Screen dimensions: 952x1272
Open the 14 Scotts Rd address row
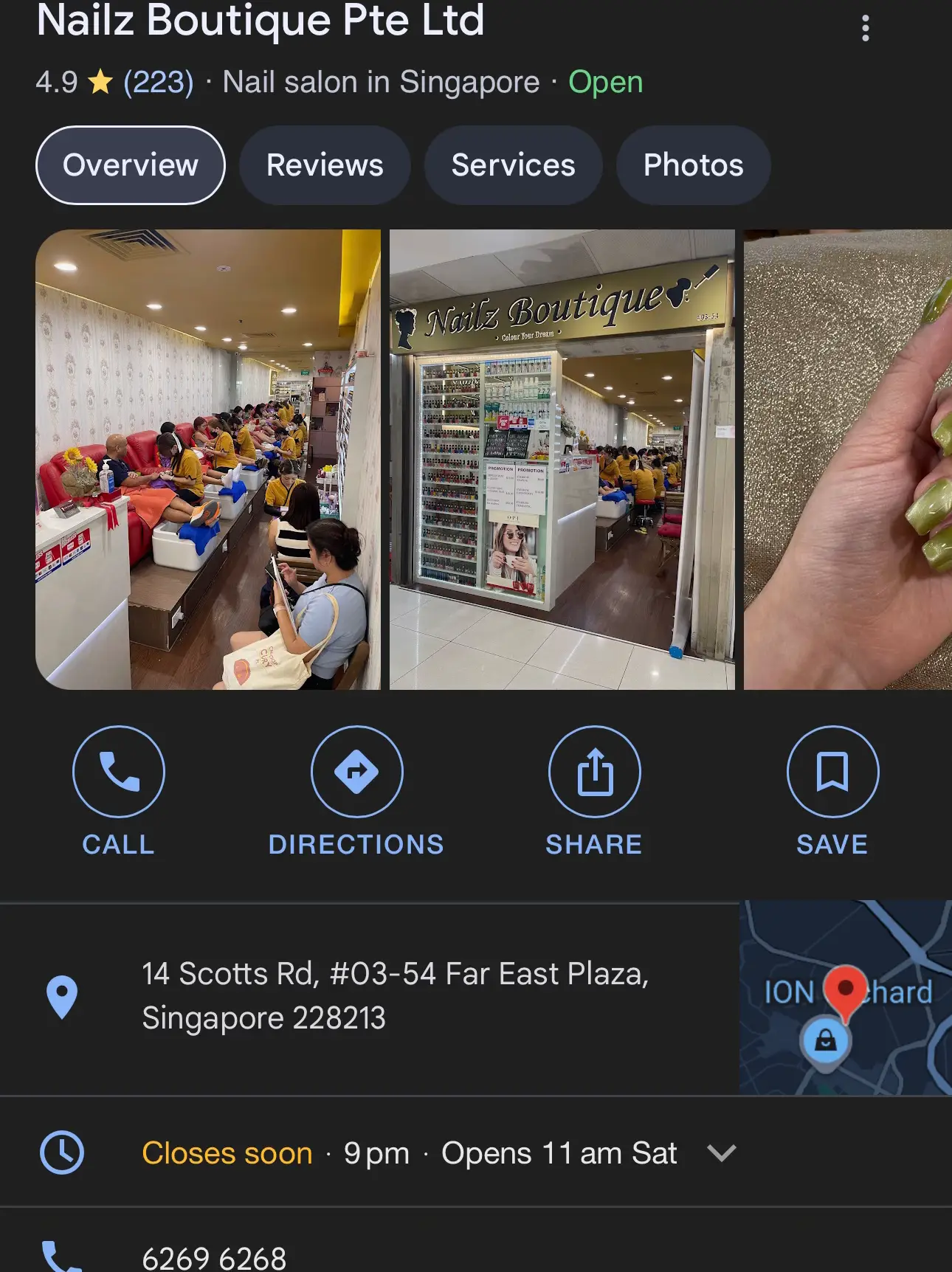click(395, 995)
